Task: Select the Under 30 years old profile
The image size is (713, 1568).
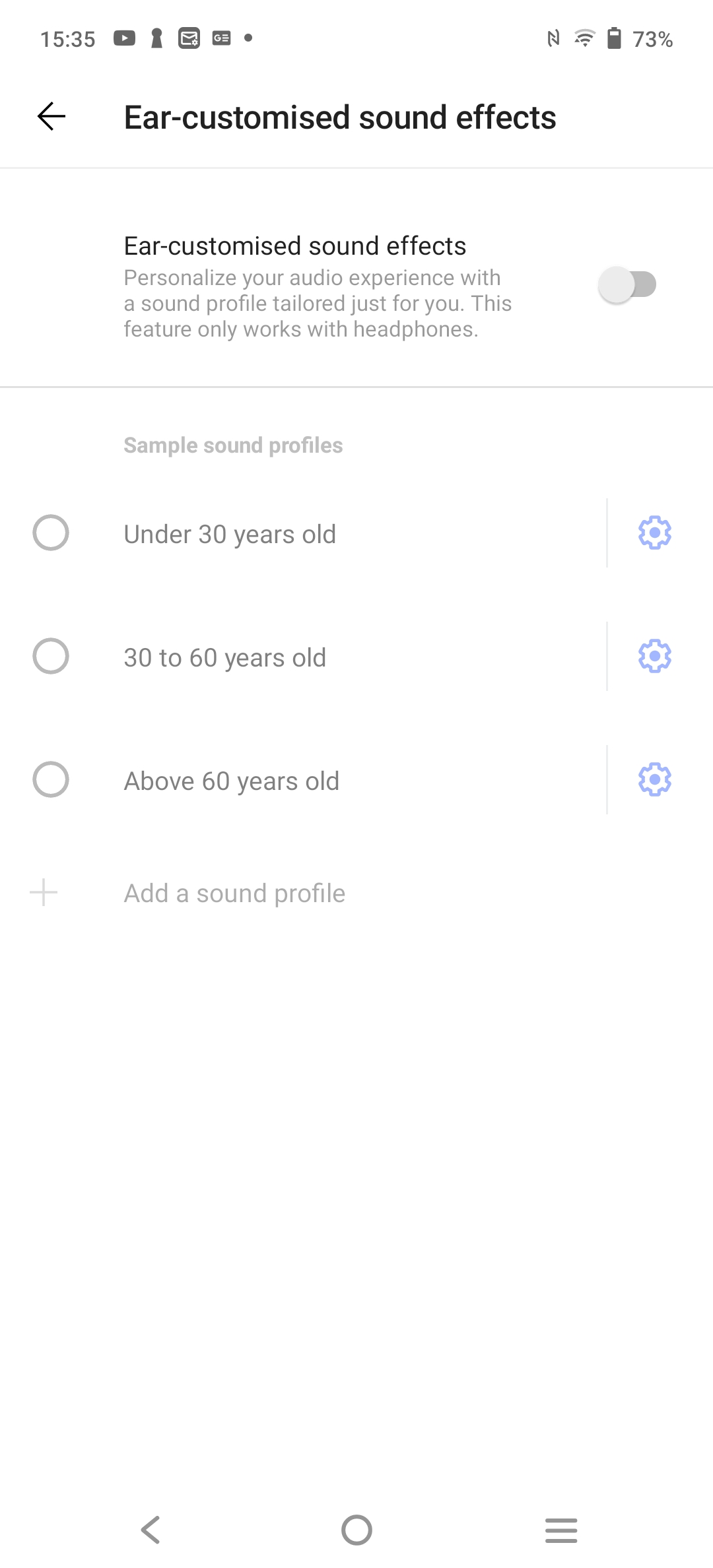Action: 51,533
